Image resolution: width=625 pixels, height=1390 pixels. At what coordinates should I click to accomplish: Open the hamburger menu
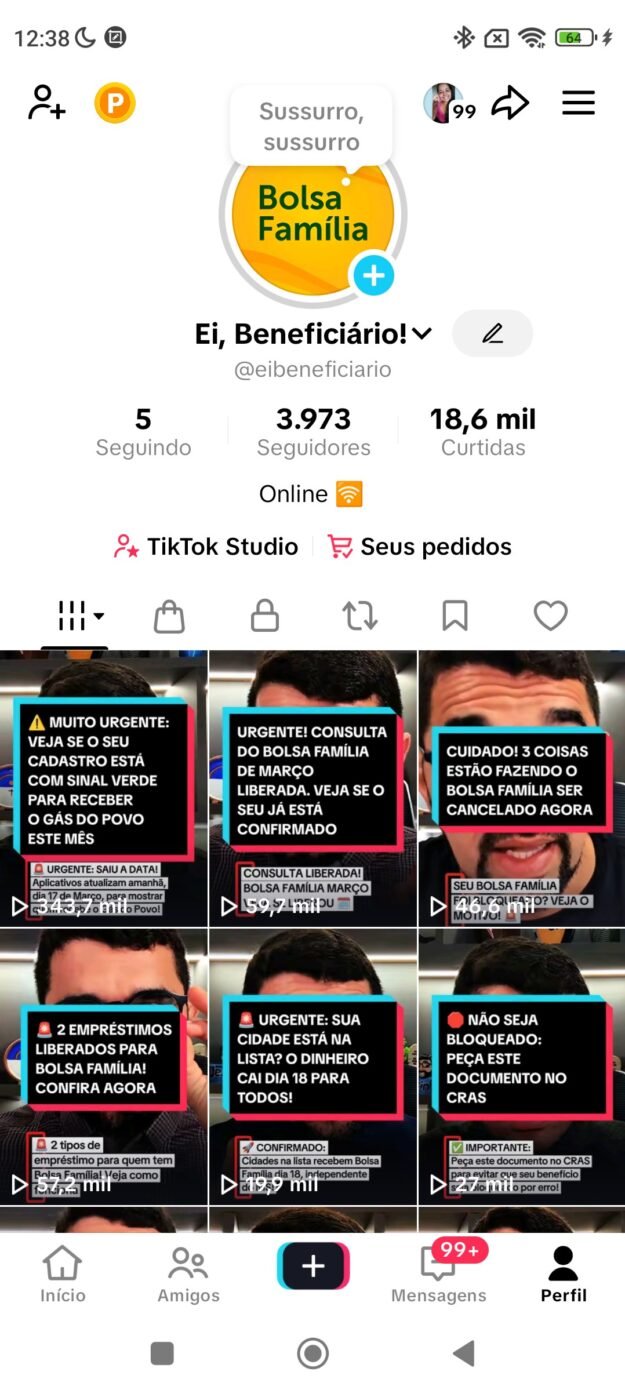coord(578,102)
